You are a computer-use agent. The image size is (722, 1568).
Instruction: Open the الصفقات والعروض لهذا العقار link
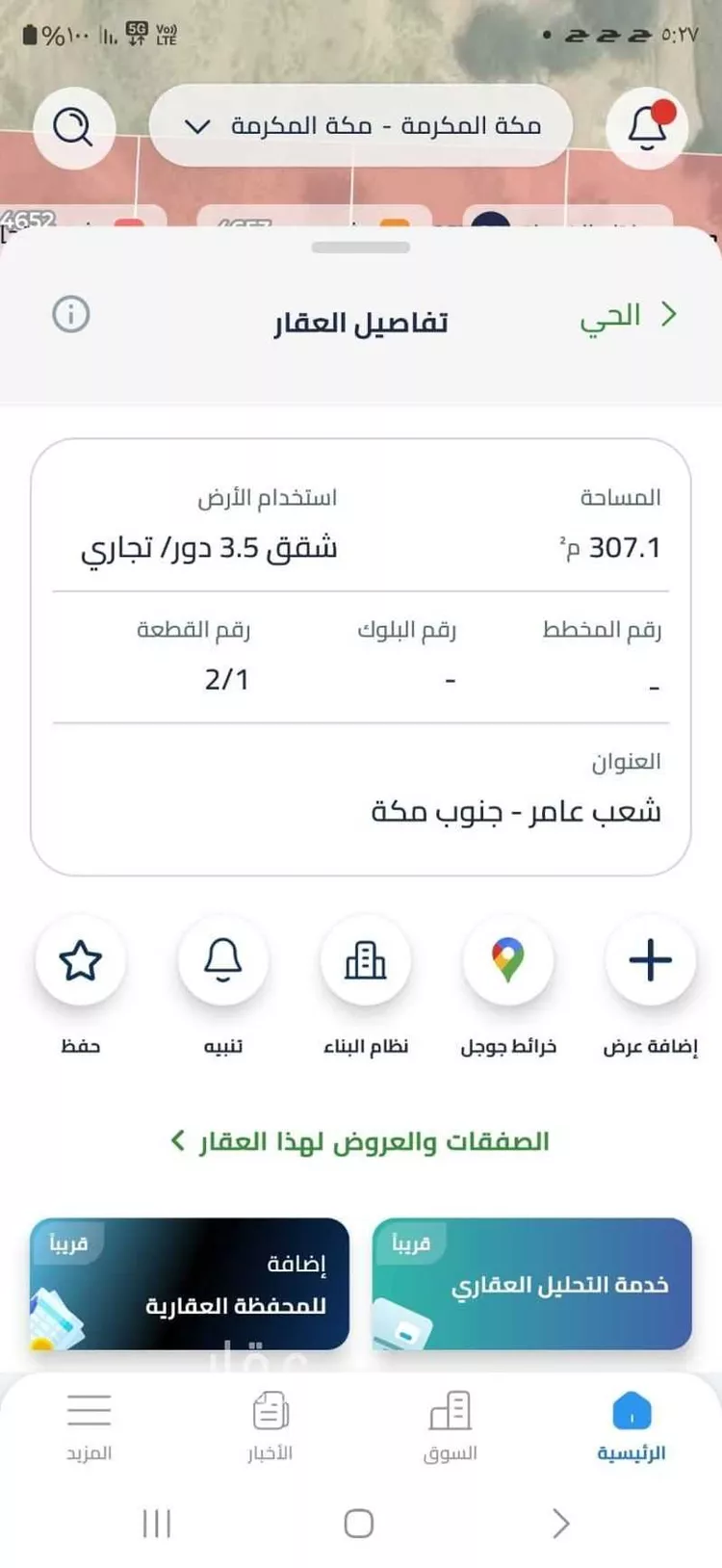tap(360, 1141)
